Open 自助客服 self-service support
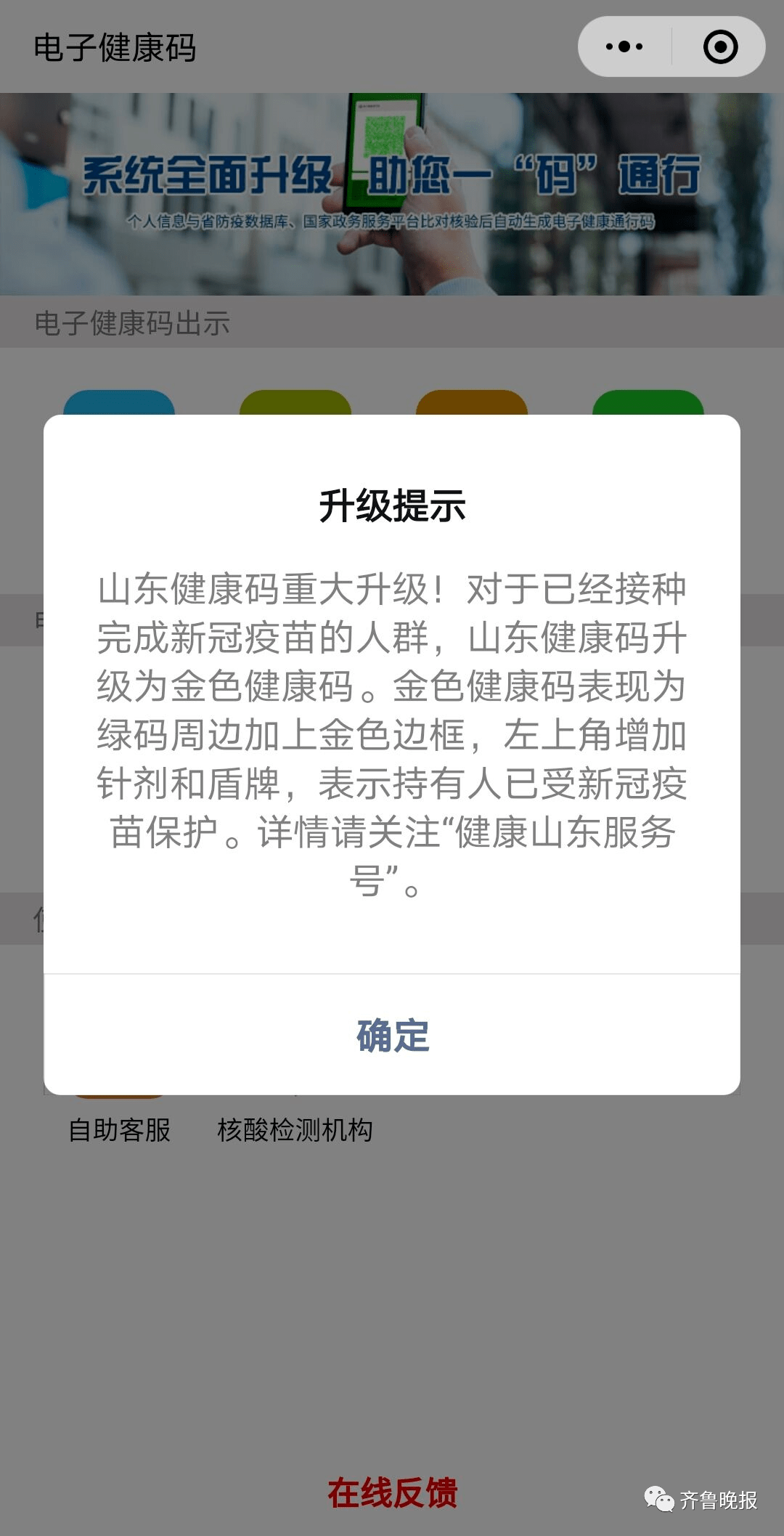 (119, 1129)
